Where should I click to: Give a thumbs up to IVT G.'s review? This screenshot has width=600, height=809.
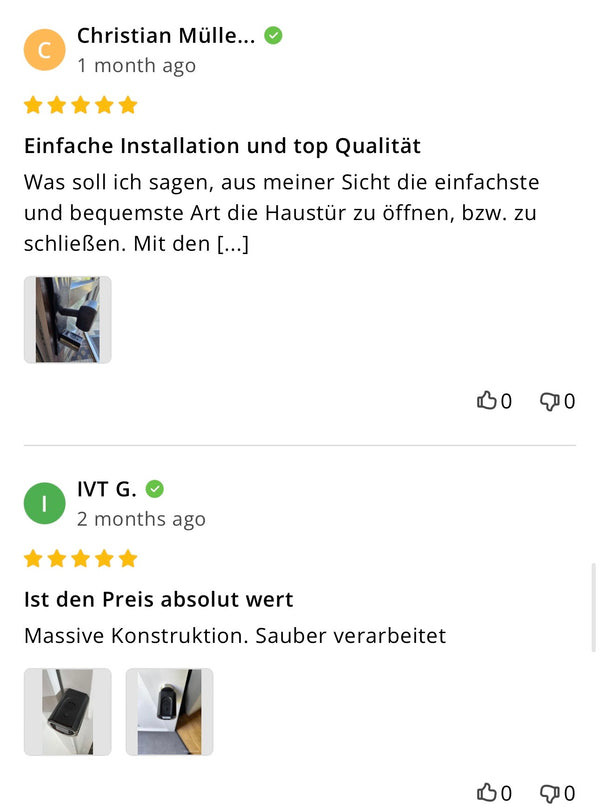click(x=487, y=793)
